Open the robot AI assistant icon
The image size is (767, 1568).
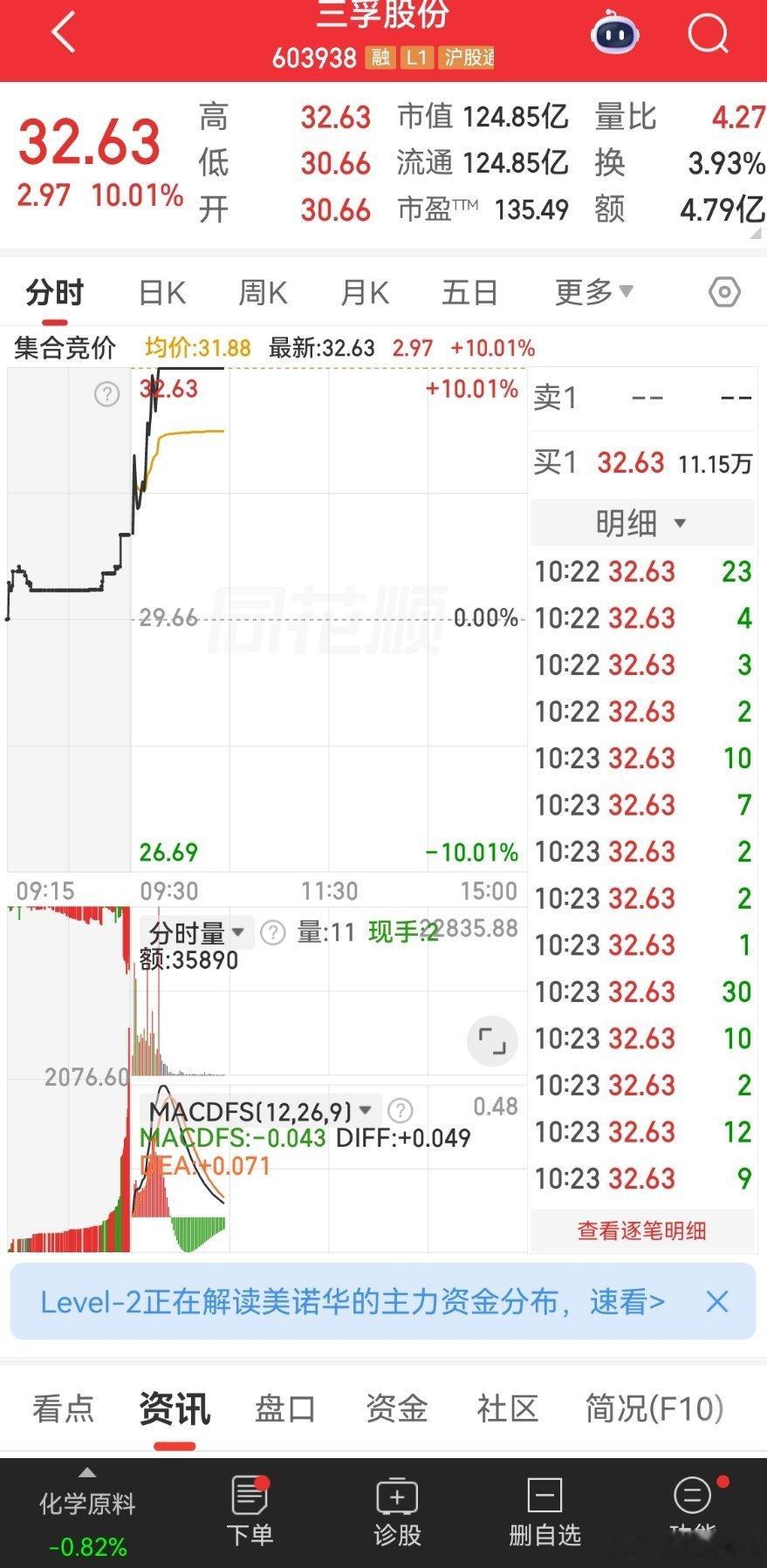click(615, 34)
